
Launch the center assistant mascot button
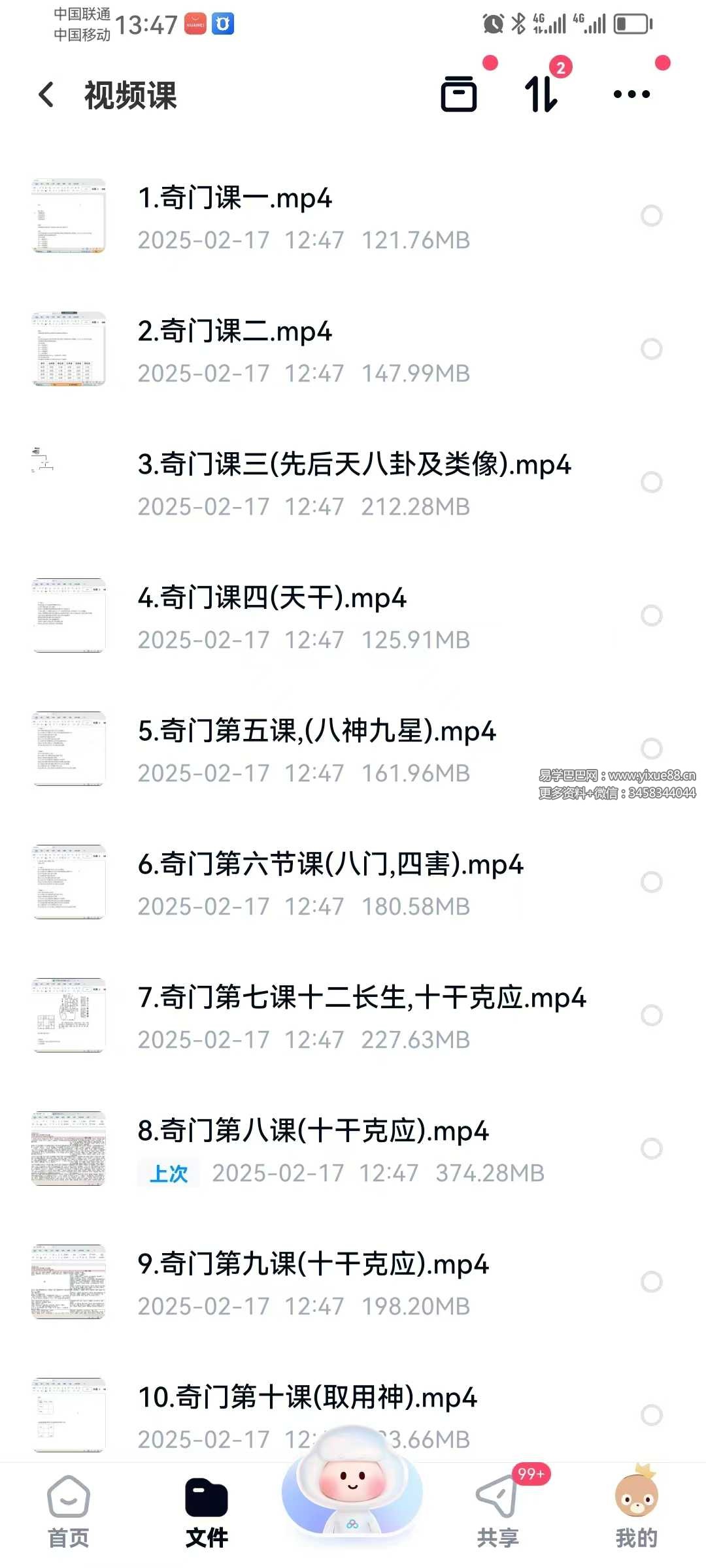(x=352, y=1483)
